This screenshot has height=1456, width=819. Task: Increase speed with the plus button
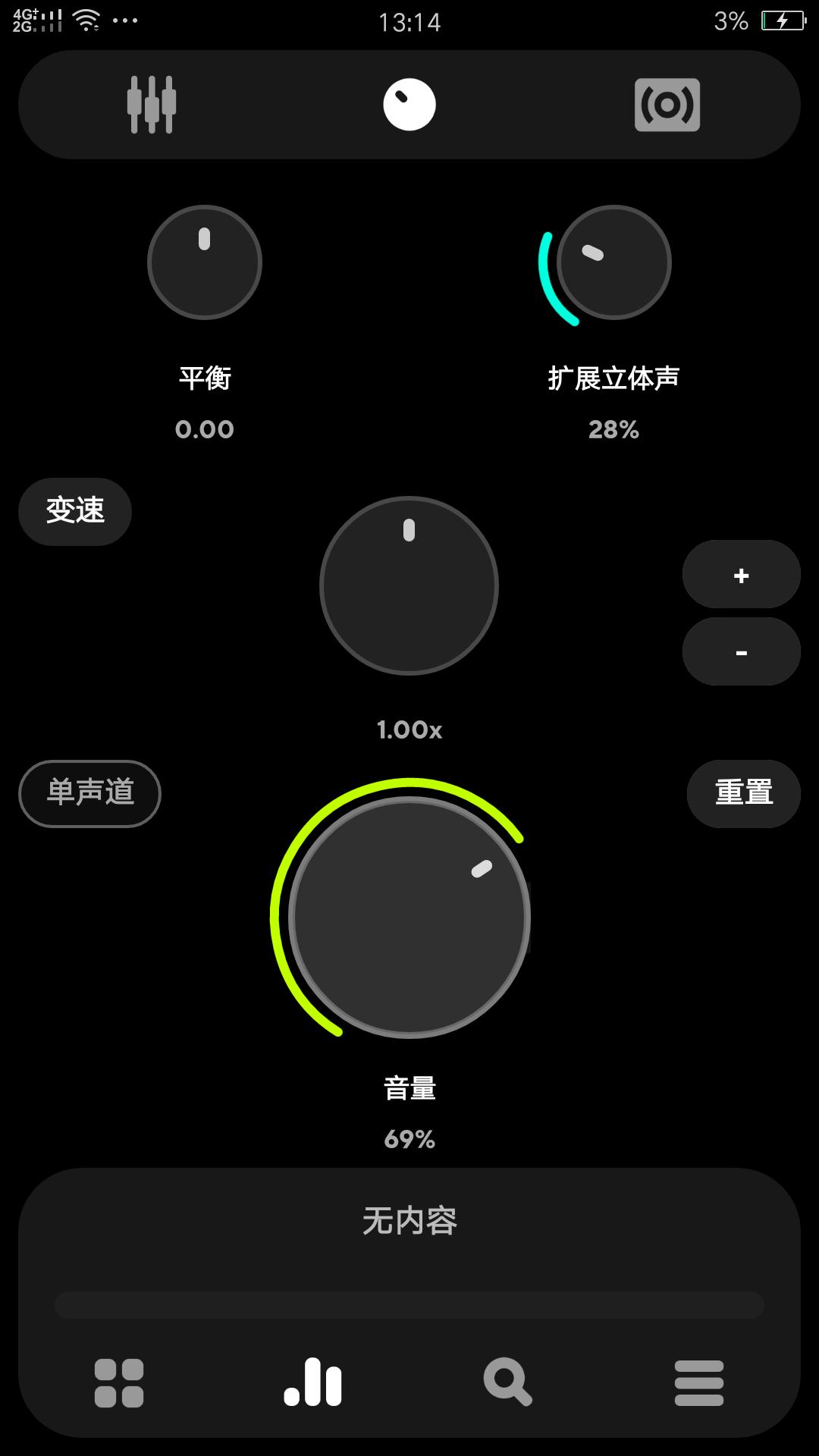pos(741,575)
